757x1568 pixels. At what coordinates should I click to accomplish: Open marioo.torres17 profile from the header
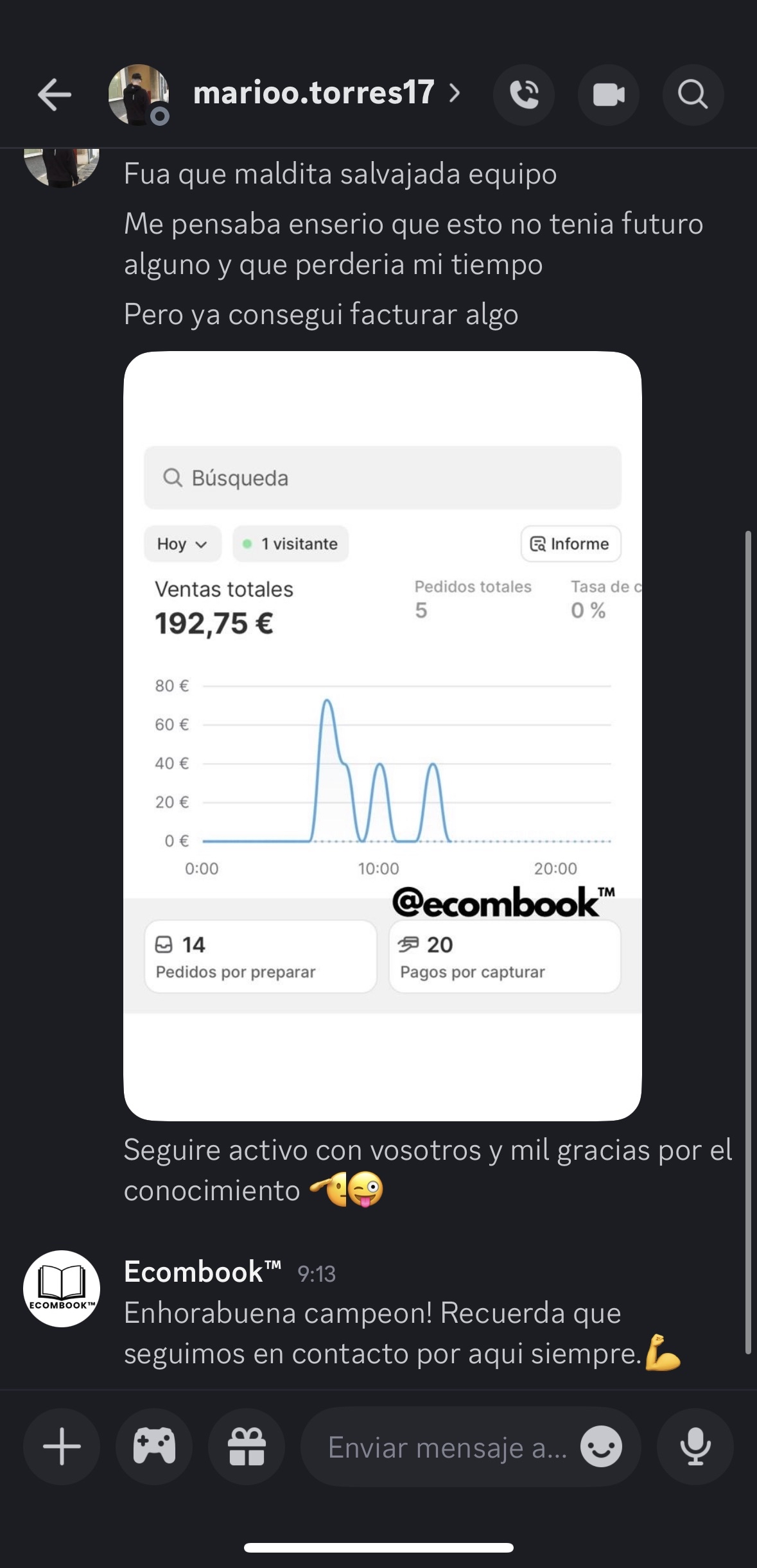click(x=314, y=94)
